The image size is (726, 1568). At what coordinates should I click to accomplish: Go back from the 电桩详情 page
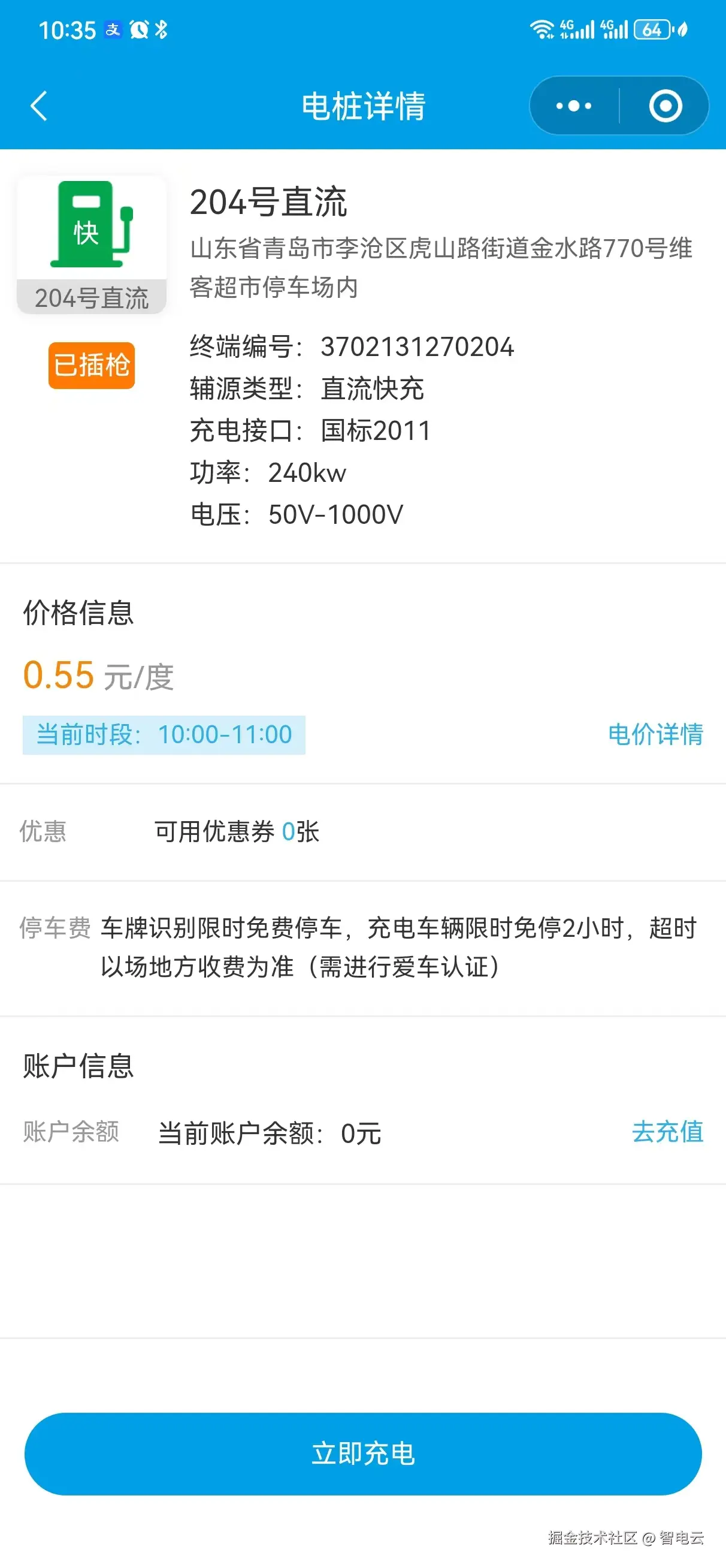(x=39, y=106)
